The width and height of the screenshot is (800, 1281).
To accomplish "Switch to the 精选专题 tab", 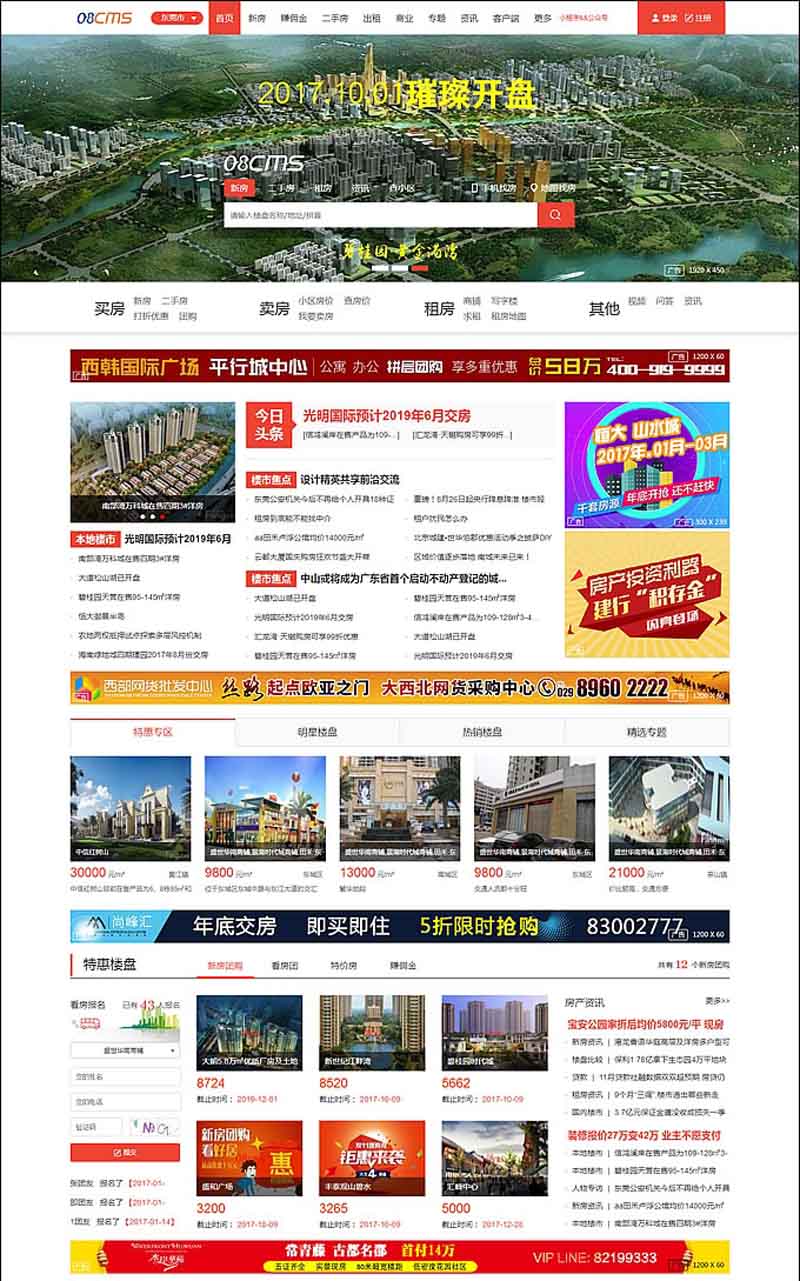I will click(x=646, y=732).
